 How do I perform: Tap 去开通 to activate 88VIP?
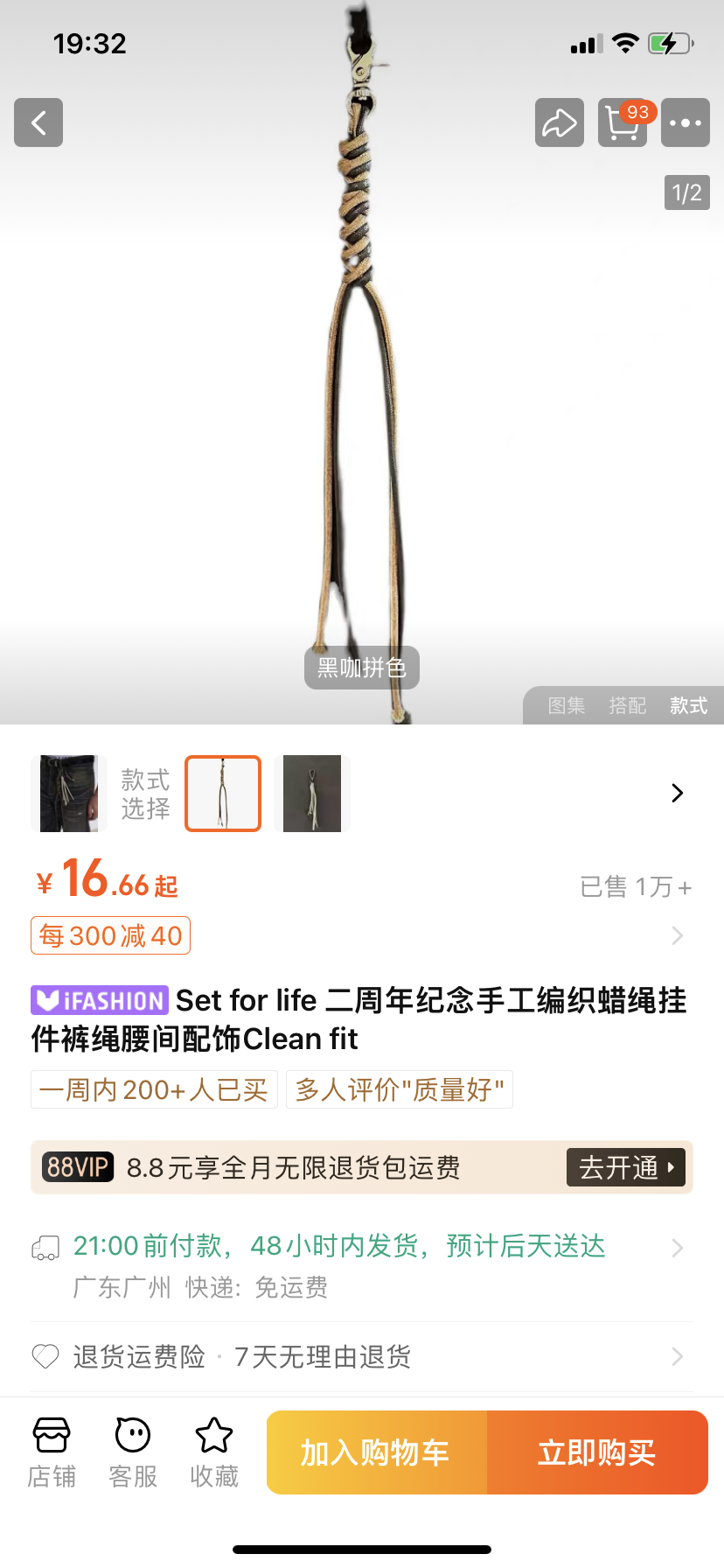[x=626, y=1167]
